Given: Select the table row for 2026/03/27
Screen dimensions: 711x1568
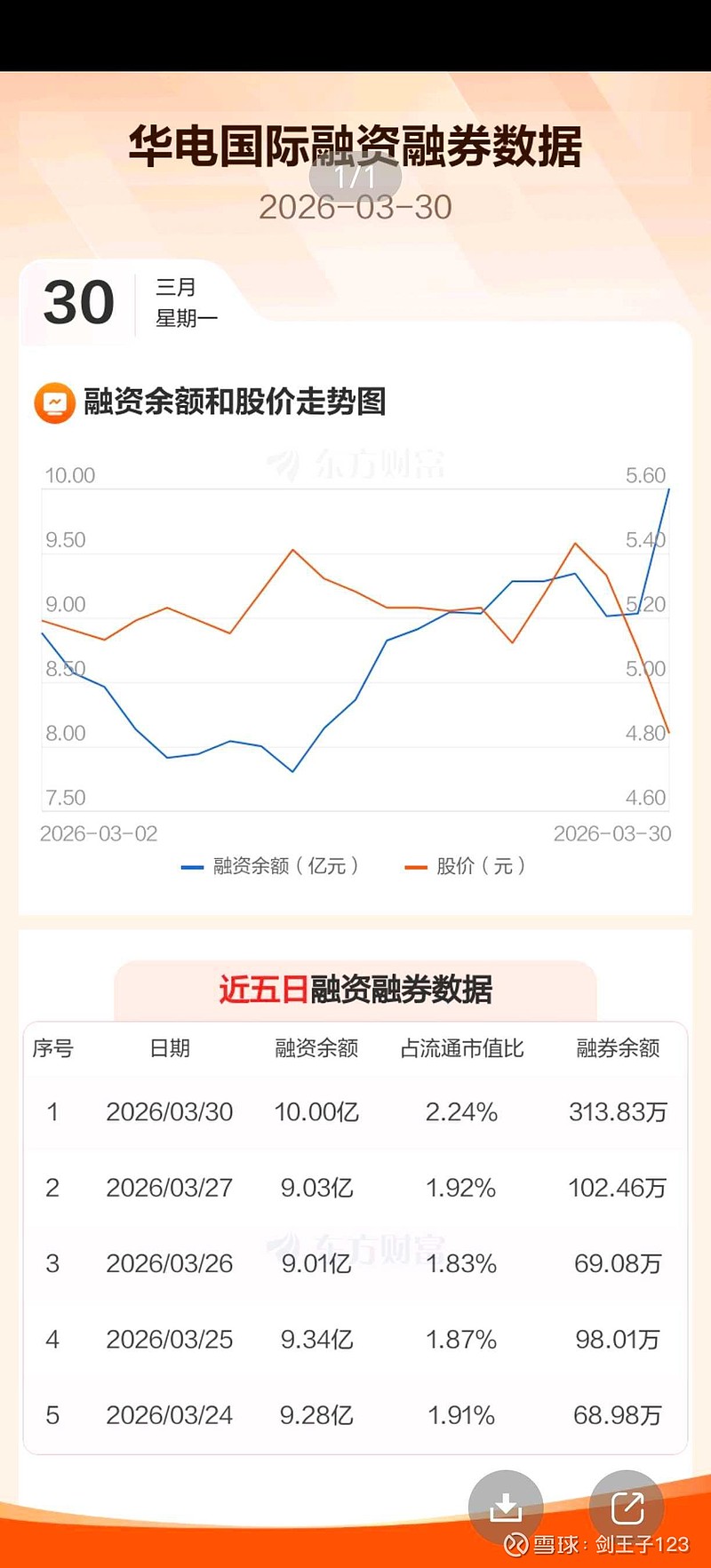Looking at the screenshot, I should click(355, 1187).
